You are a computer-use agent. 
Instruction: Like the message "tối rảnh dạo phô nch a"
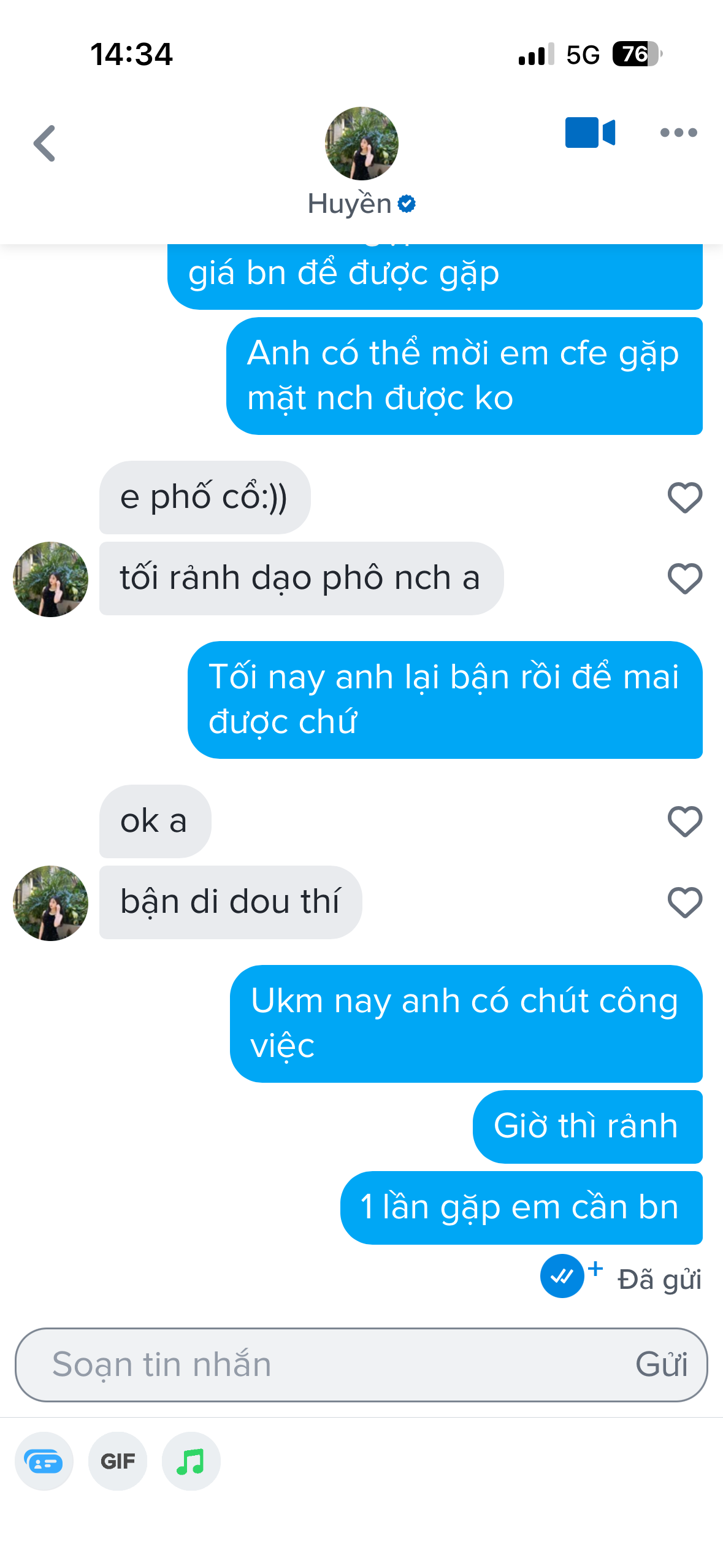pyautogui.click(x=684, y=578)
